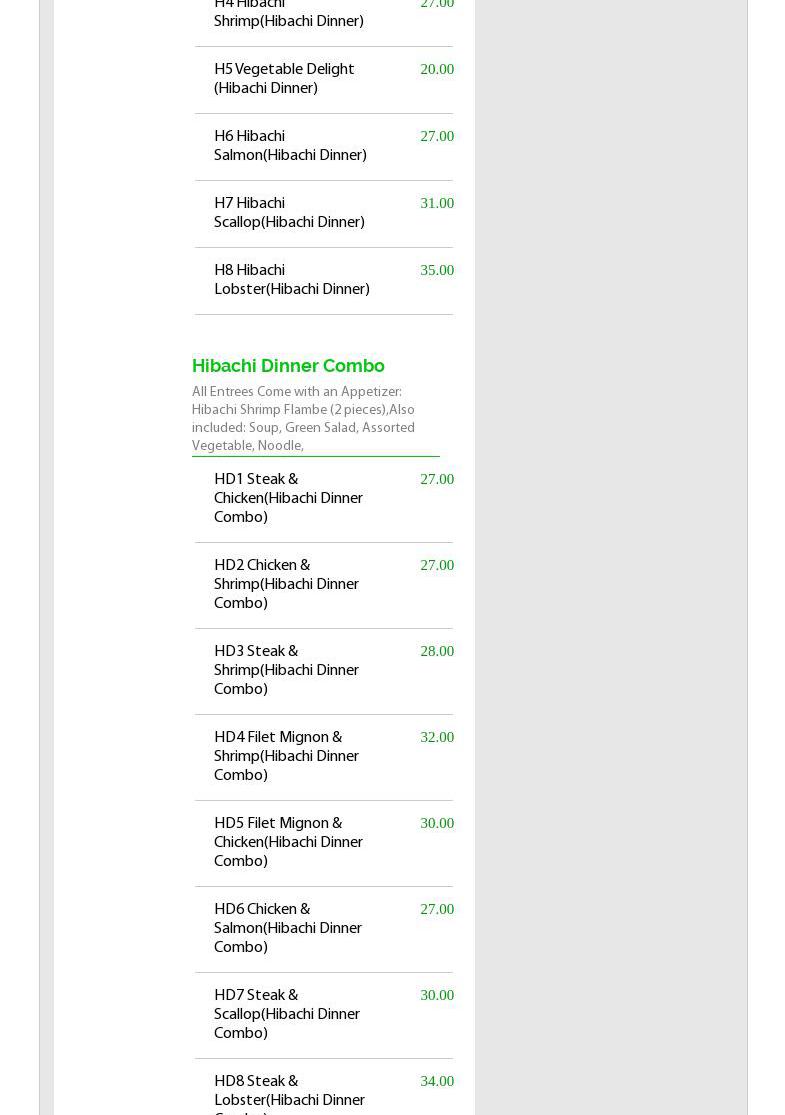The width and height of the screenshot is (785, 1115).
Task: Choose HD3 Steak & Shrimp combo
Action: coord(286,670)
